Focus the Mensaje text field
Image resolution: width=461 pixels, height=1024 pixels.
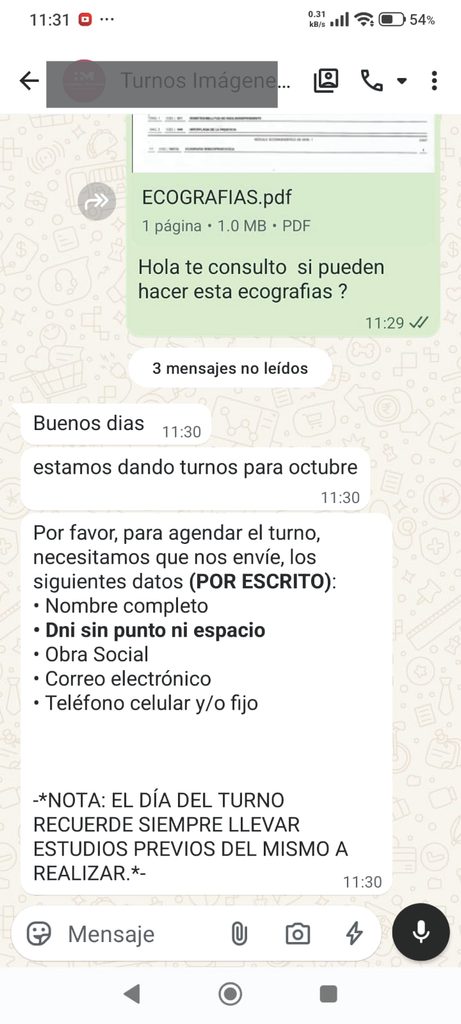click(142, 935)
